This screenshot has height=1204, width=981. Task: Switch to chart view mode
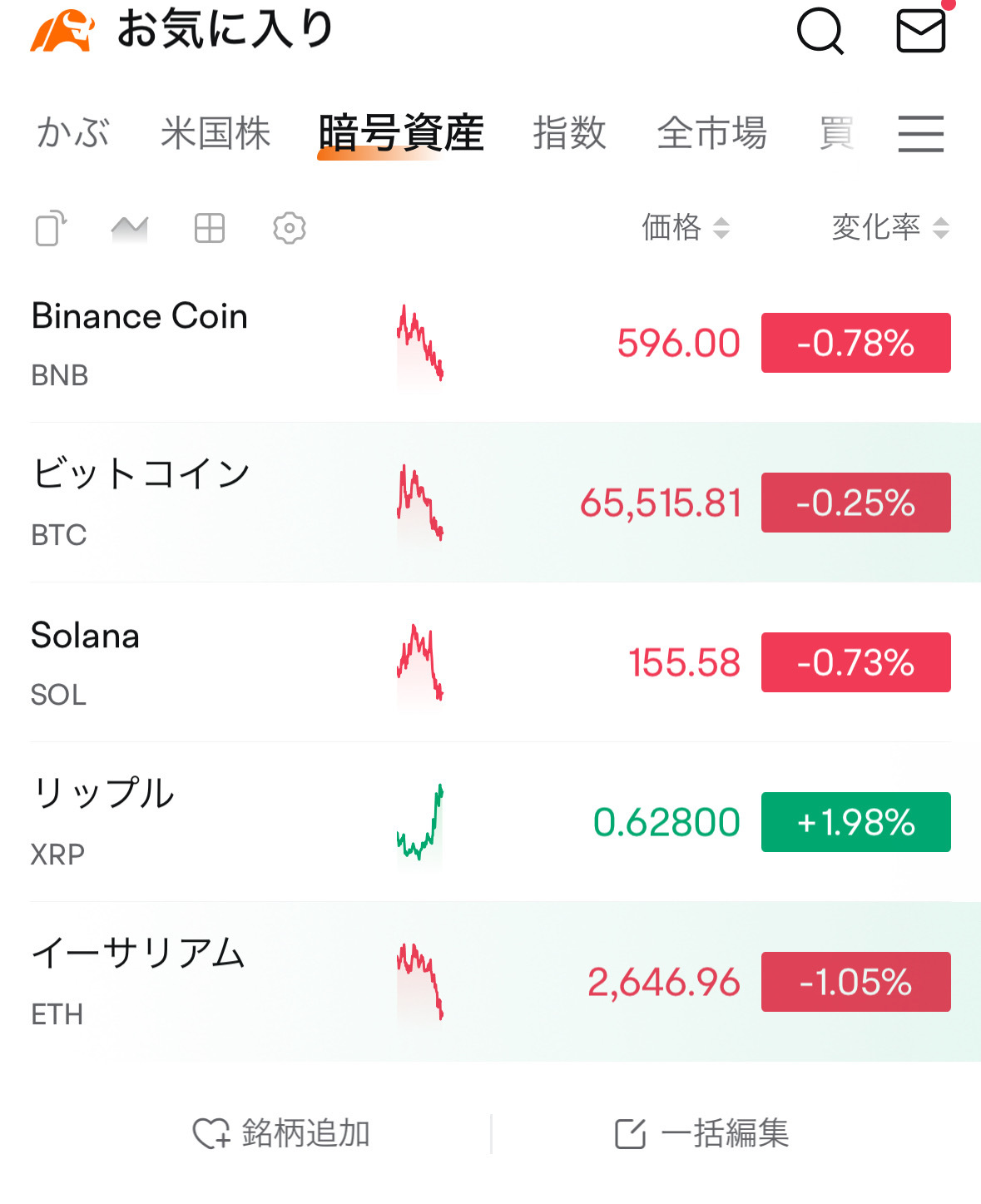[x=129, y=228]
